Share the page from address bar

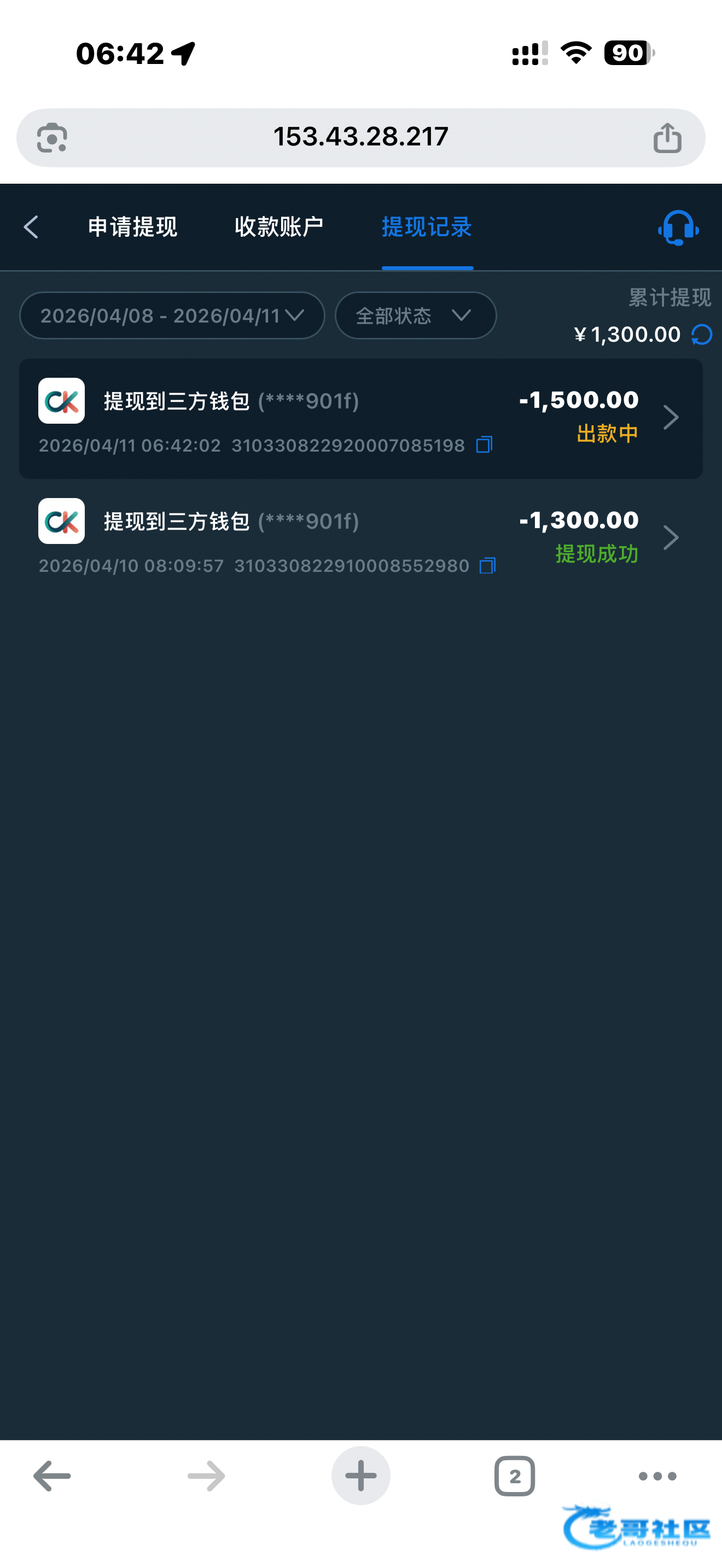pos(667,138)
